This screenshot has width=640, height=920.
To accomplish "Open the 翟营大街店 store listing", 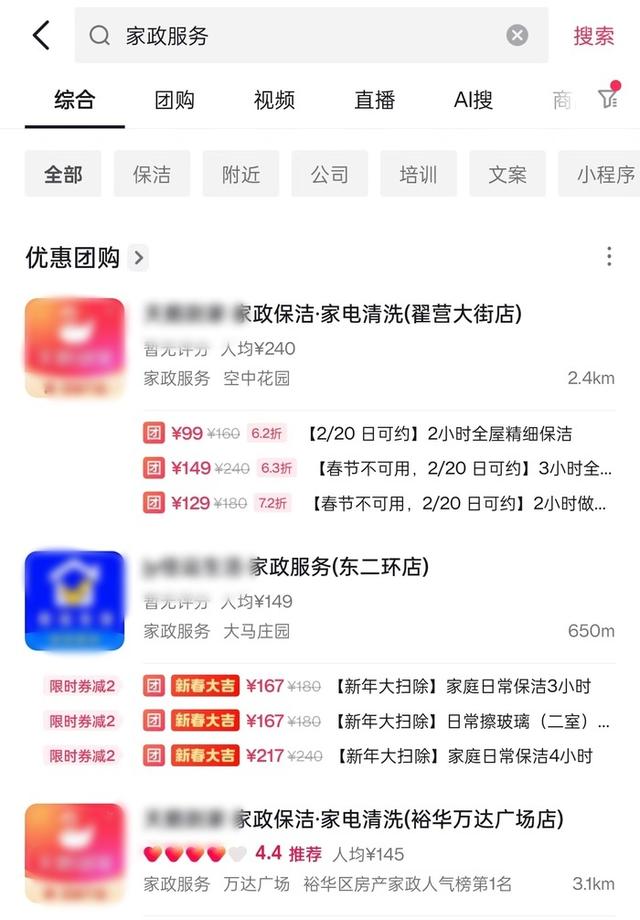I will (378, 315).
